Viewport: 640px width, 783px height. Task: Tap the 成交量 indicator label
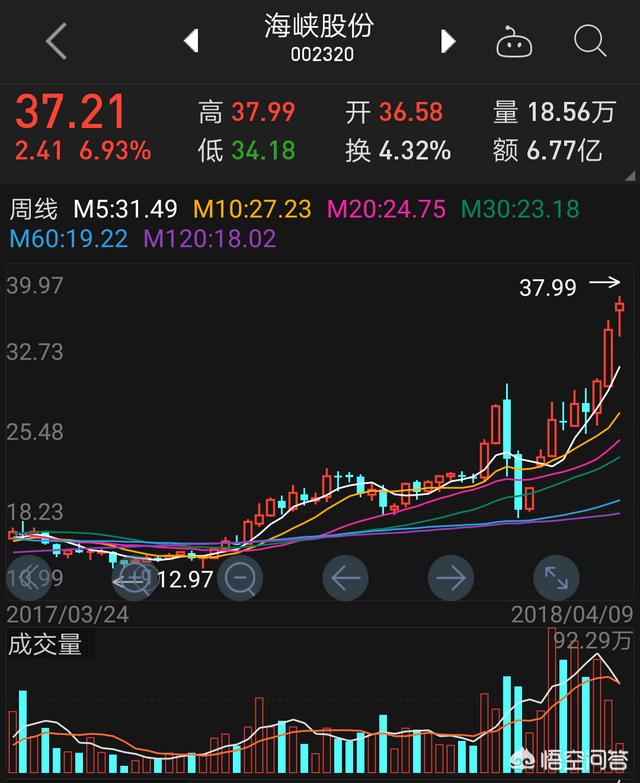coord(45,645)
